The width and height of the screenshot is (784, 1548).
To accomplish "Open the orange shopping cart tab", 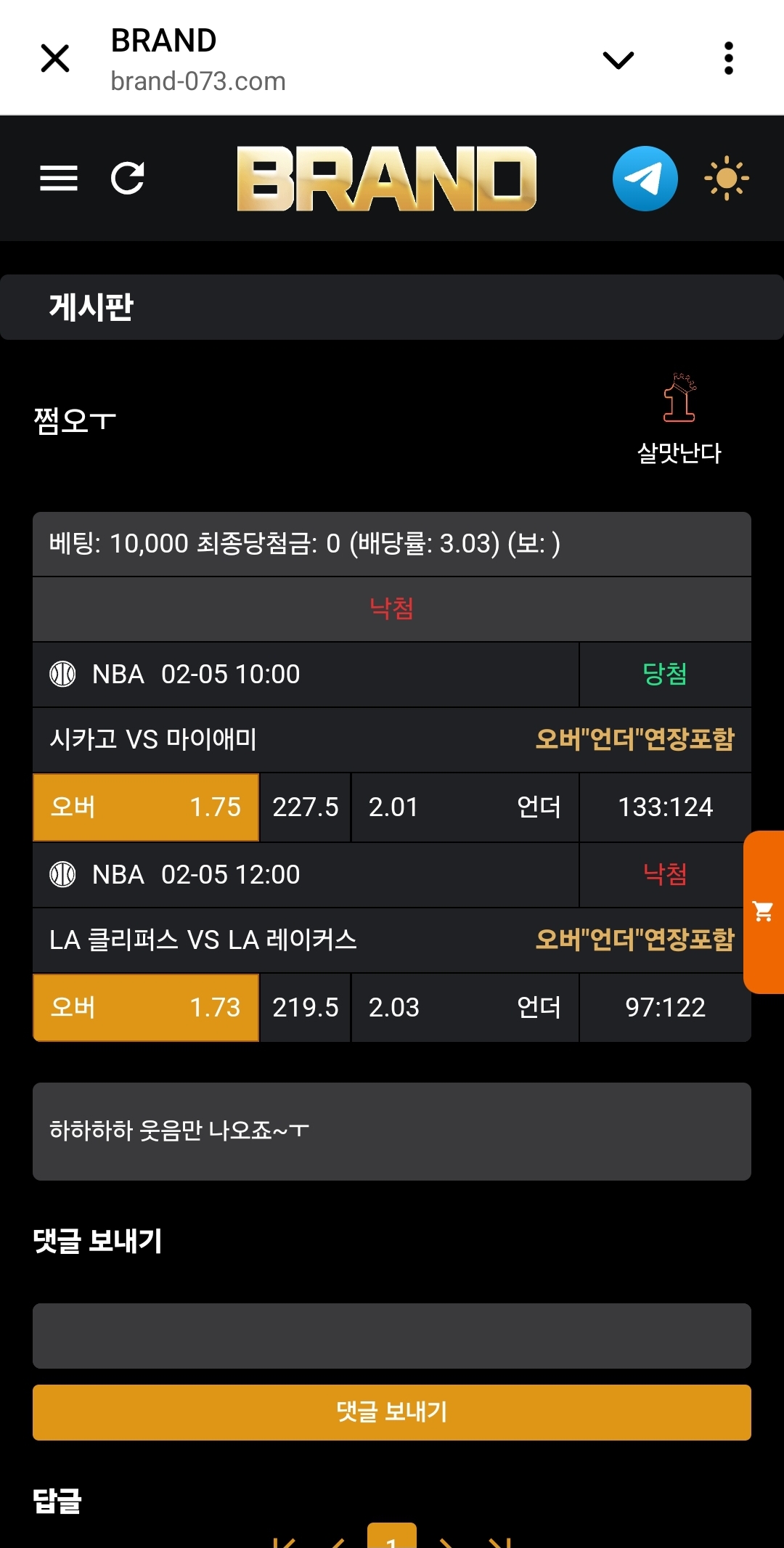I will pos(764,911).
